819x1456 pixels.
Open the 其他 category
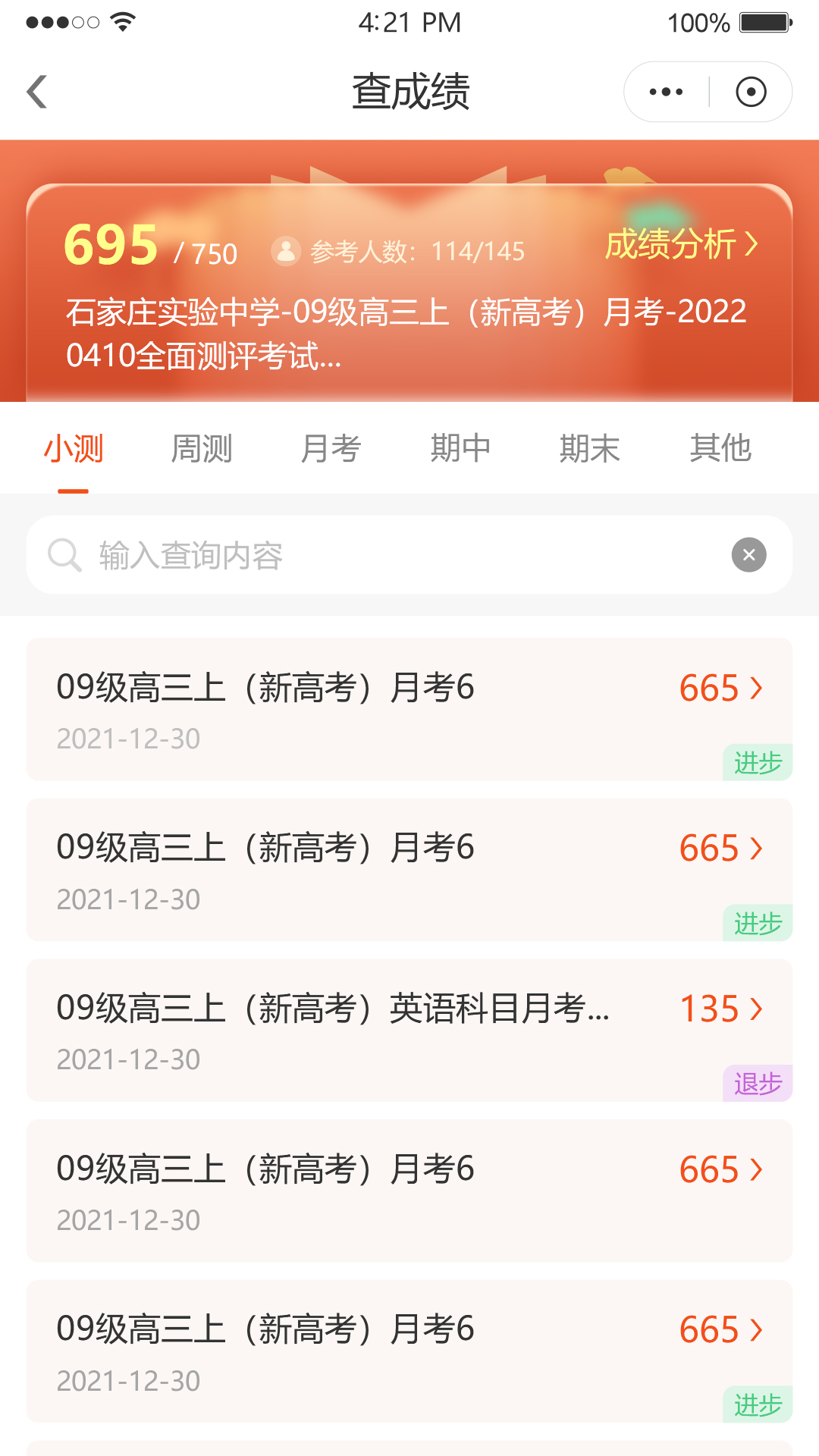tap(719, 447)
